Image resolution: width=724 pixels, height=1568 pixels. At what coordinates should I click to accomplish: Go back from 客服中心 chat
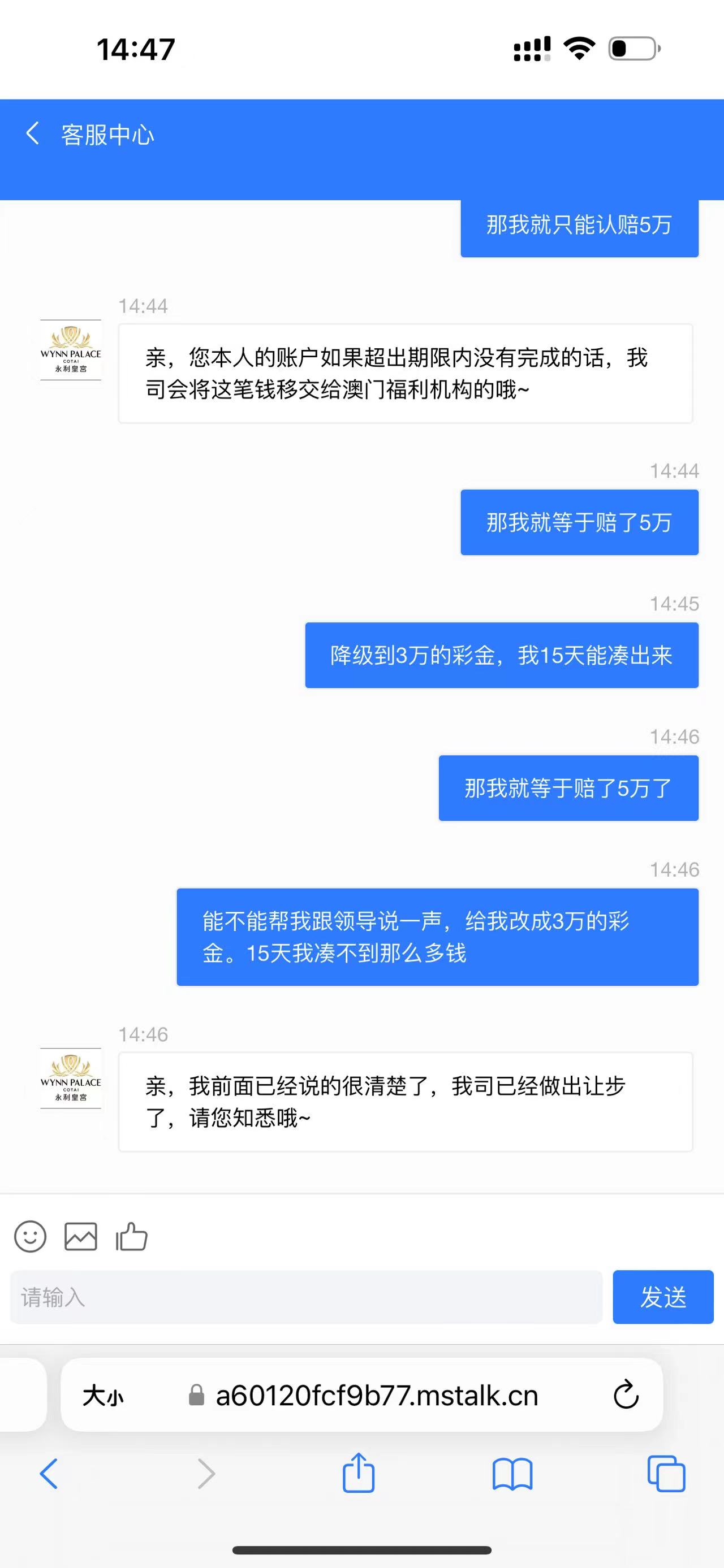coord(33,133)
